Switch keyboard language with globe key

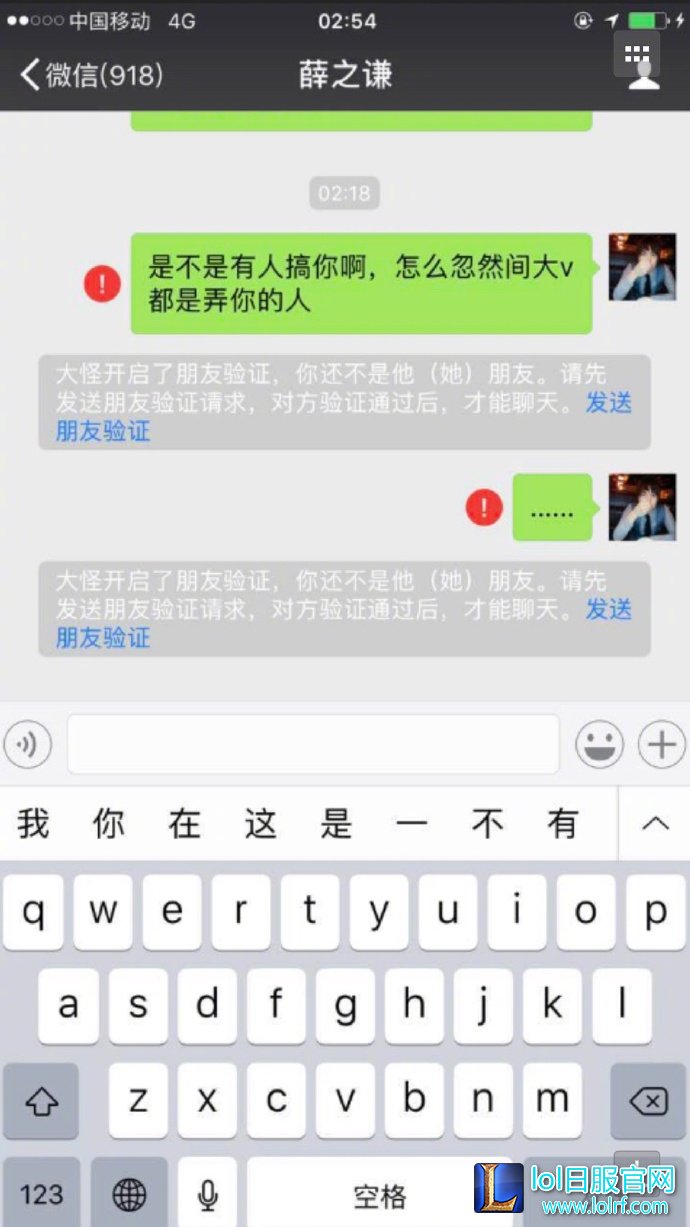click(129, 1193)
